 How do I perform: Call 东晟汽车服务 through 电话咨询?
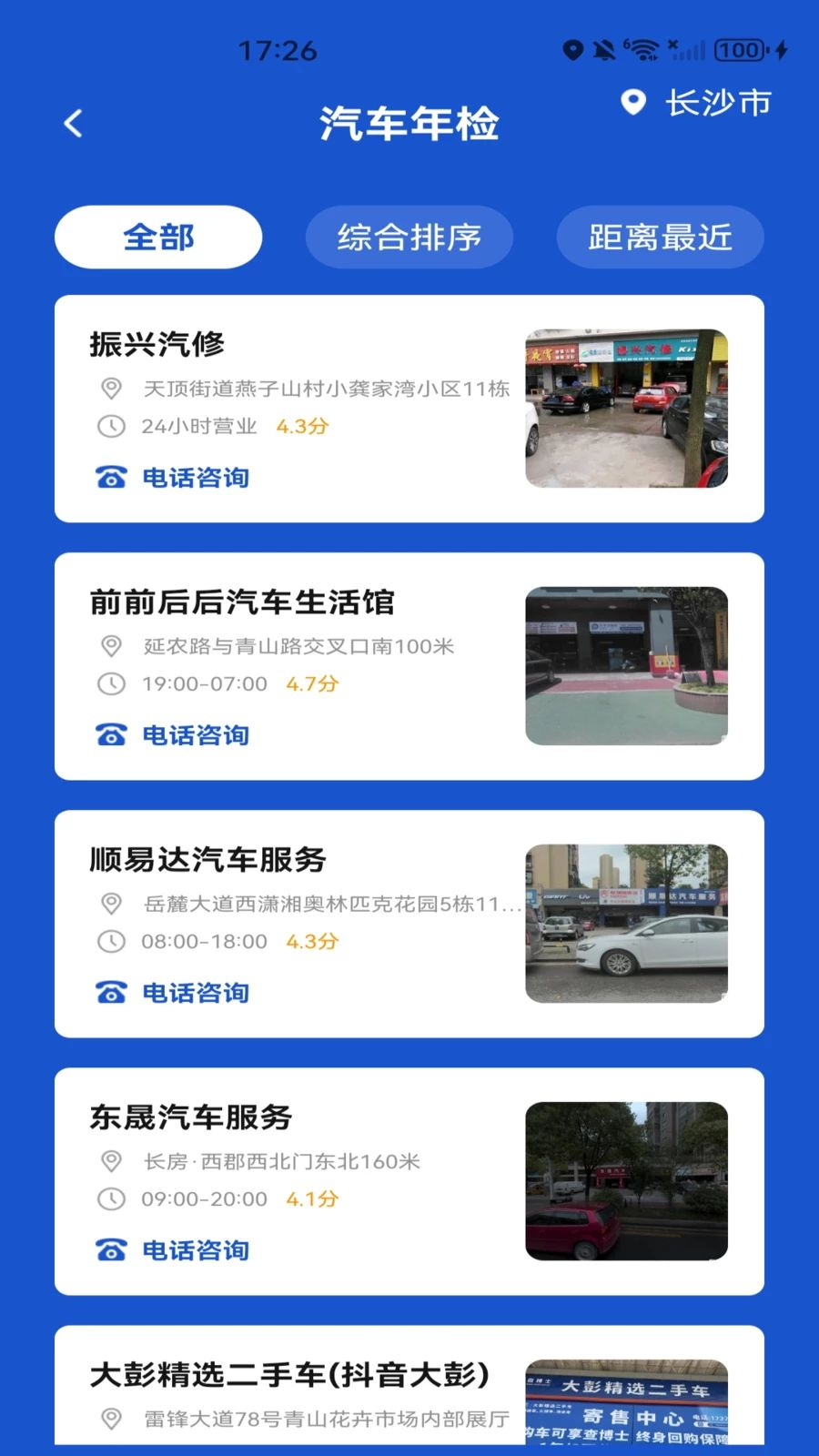click(173, 1250)
